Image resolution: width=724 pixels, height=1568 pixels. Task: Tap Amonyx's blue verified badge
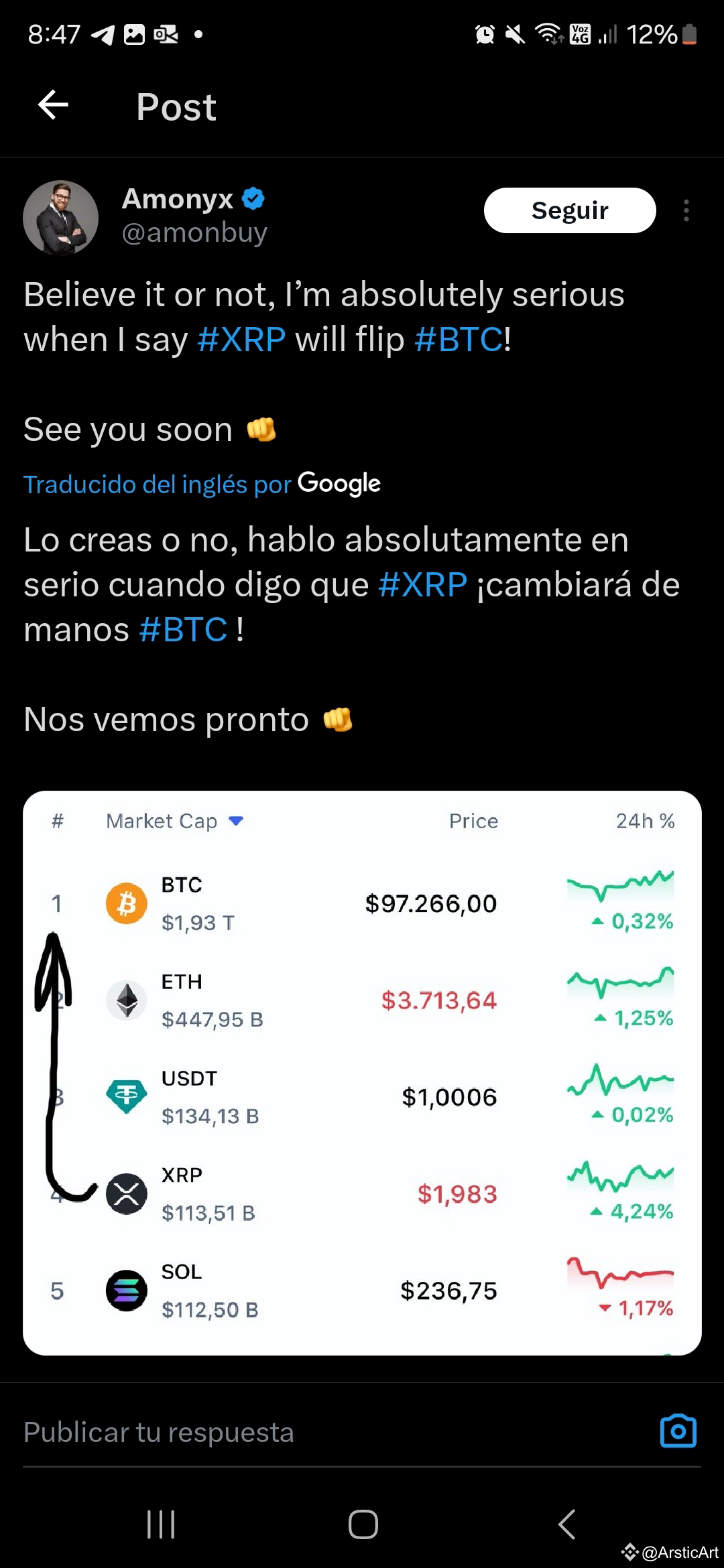[x=252, y=199]
